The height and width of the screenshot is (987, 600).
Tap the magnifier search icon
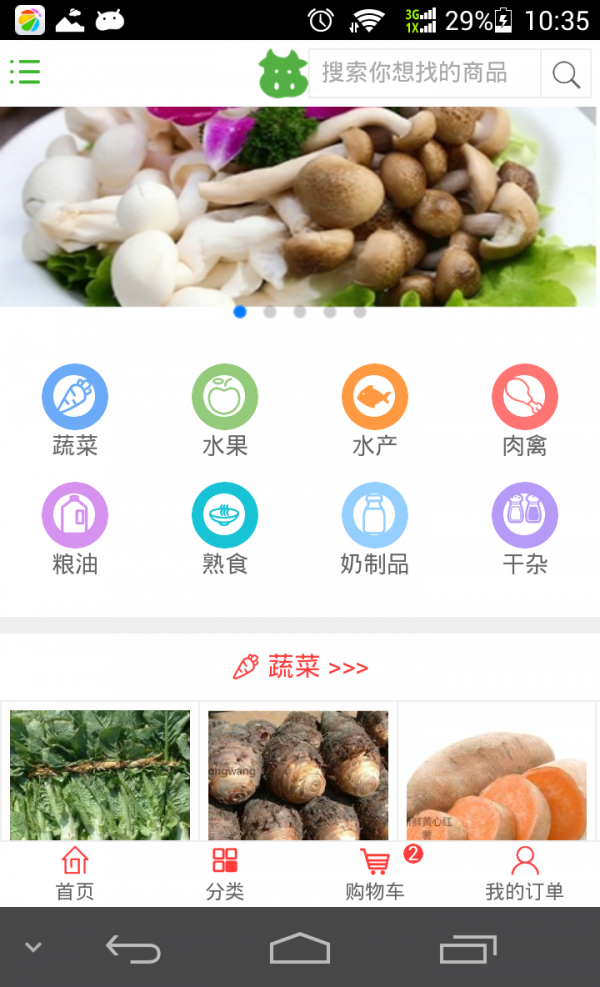point(566,74)
